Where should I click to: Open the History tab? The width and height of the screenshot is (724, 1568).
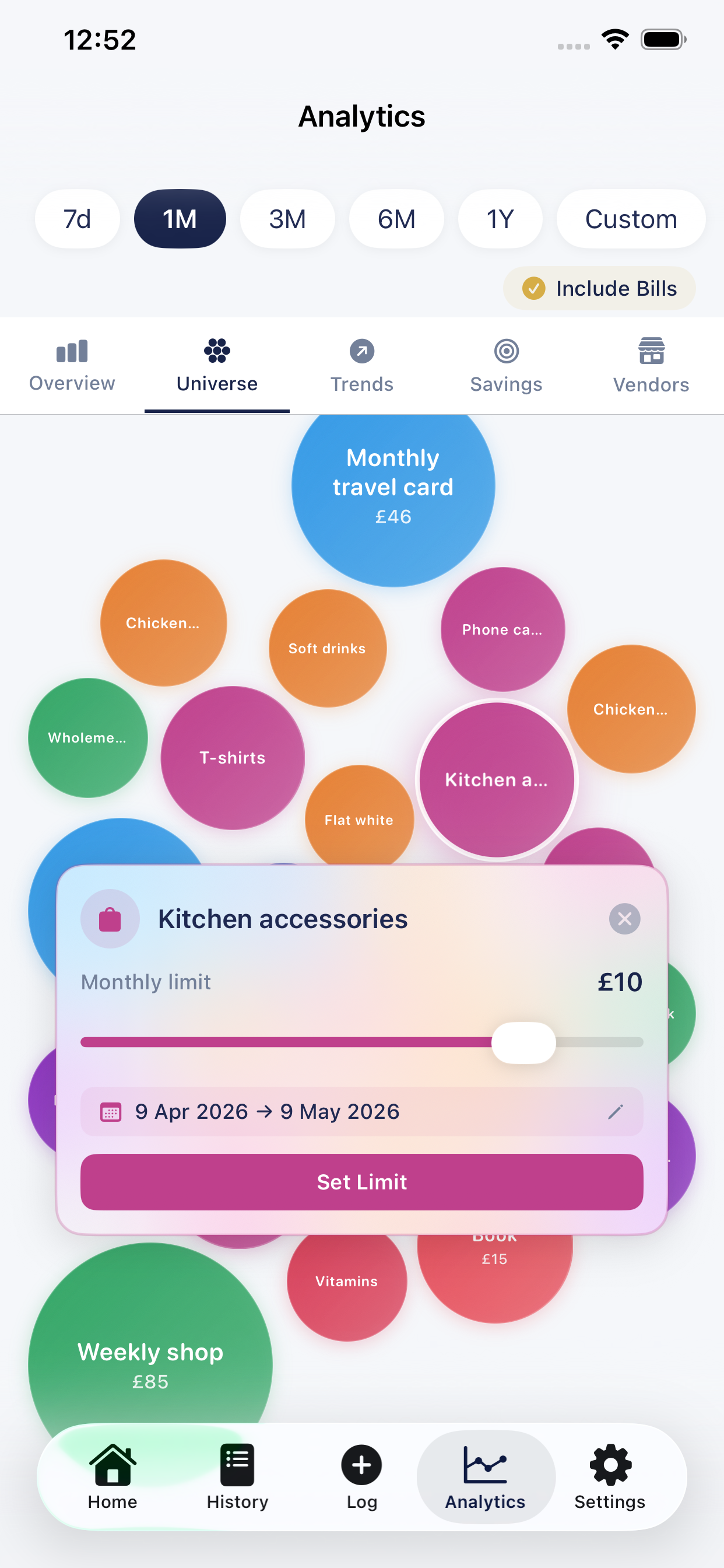coord(237,1476)
